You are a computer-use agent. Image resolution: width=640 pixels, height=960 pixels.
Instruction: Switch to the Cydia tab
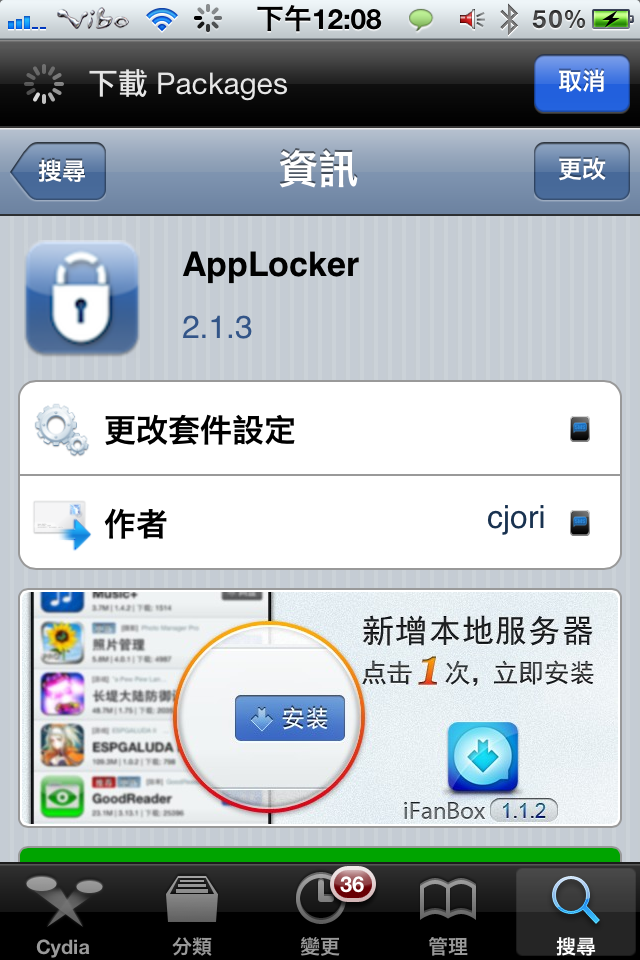(63, 912)
